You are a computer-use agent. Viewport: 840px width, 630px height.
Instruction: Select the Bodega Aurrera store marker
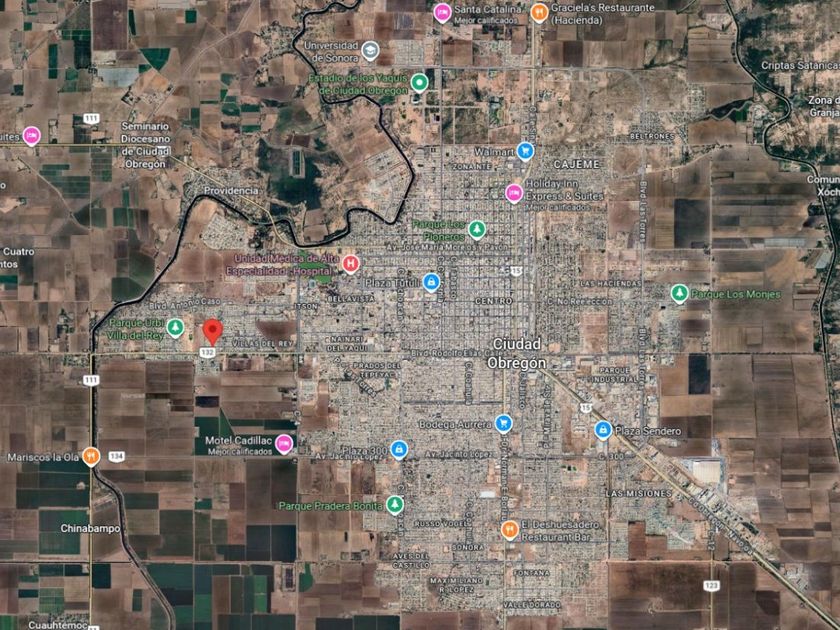pos(502,423)
